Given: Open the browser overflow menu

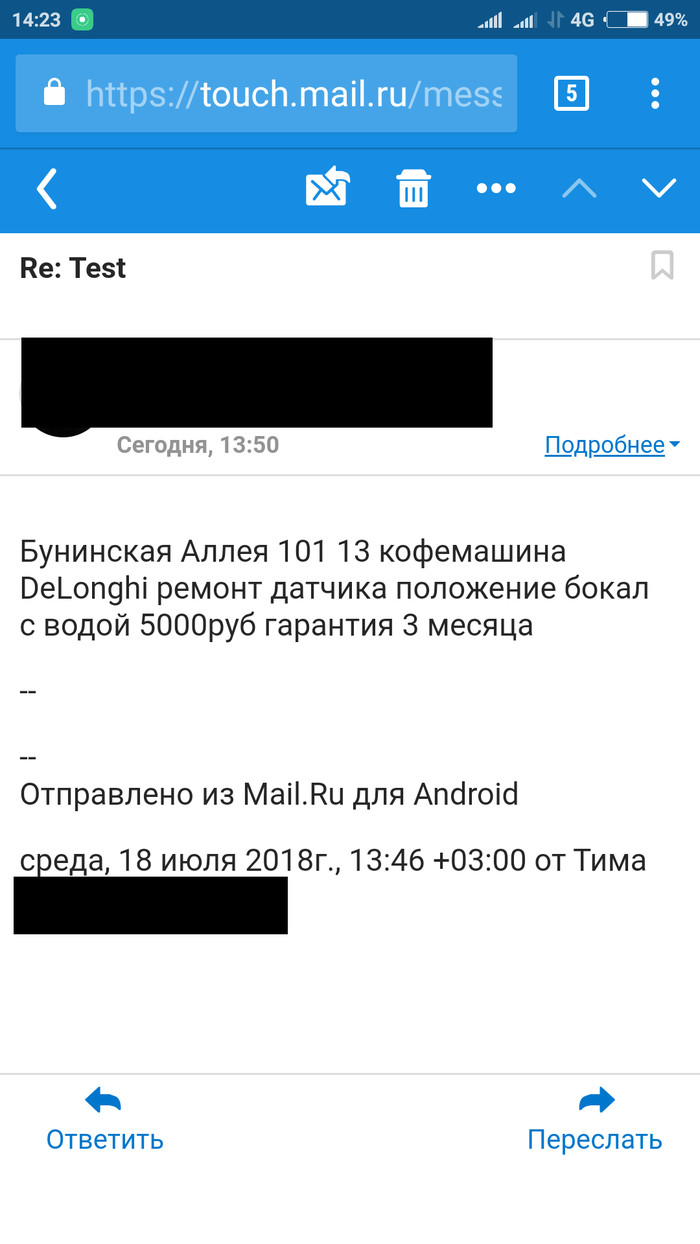Looking at the screenshot, I should tap(656, 94).
